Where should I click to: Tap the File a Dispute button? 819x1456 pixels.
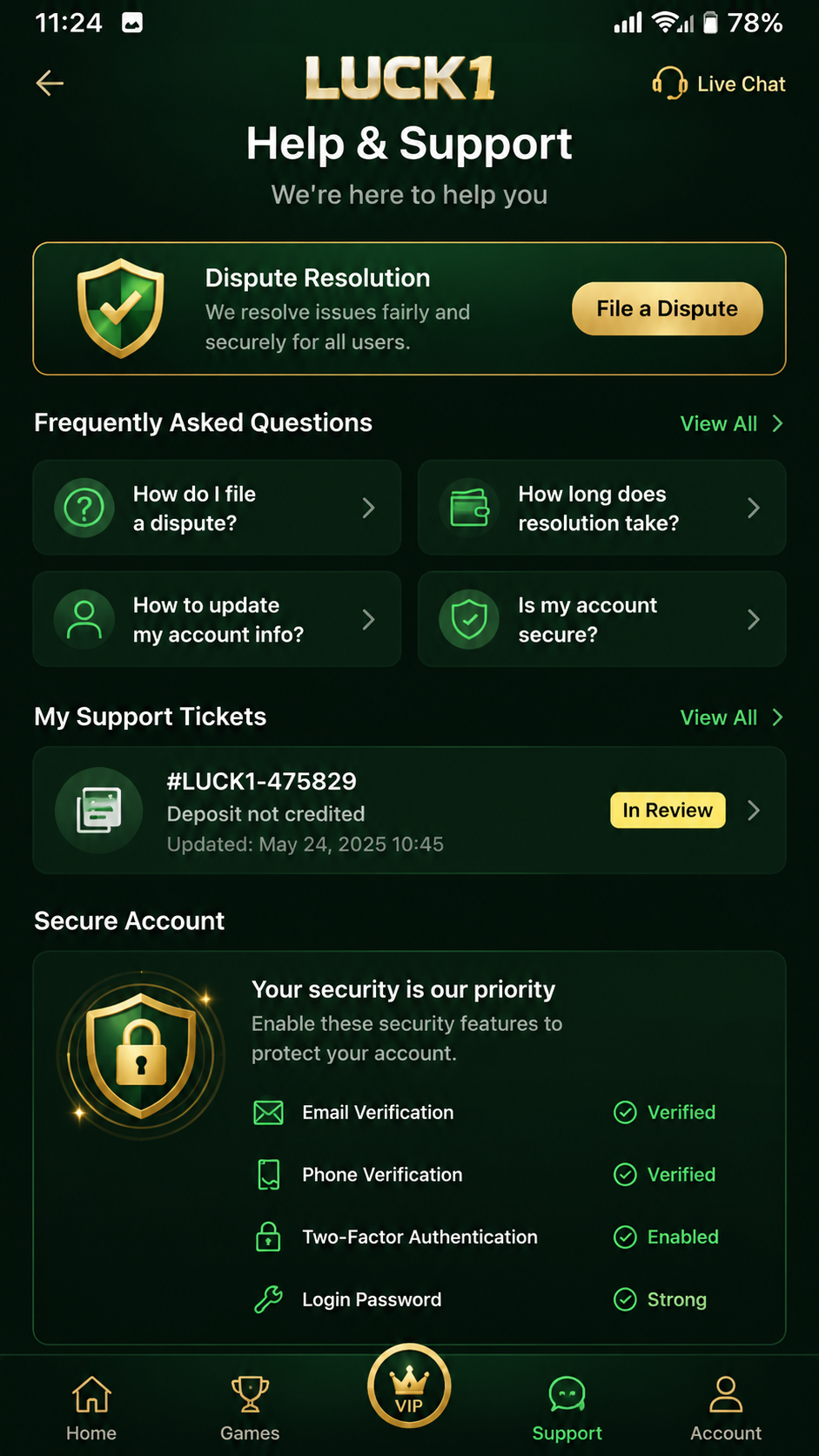tap(668, 308)
